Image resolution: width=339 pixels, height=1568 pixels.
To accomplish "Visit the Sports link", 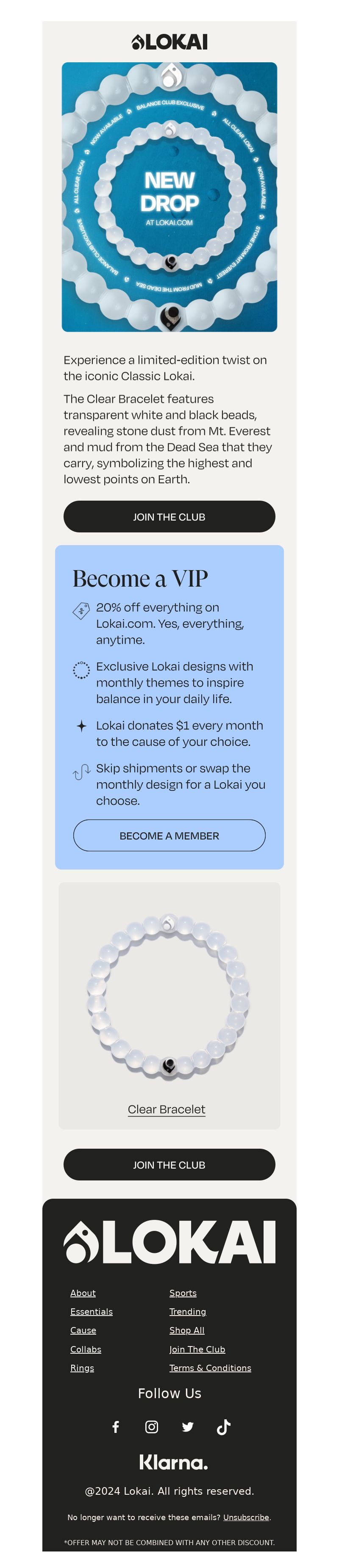I will tap(183, 1293).
